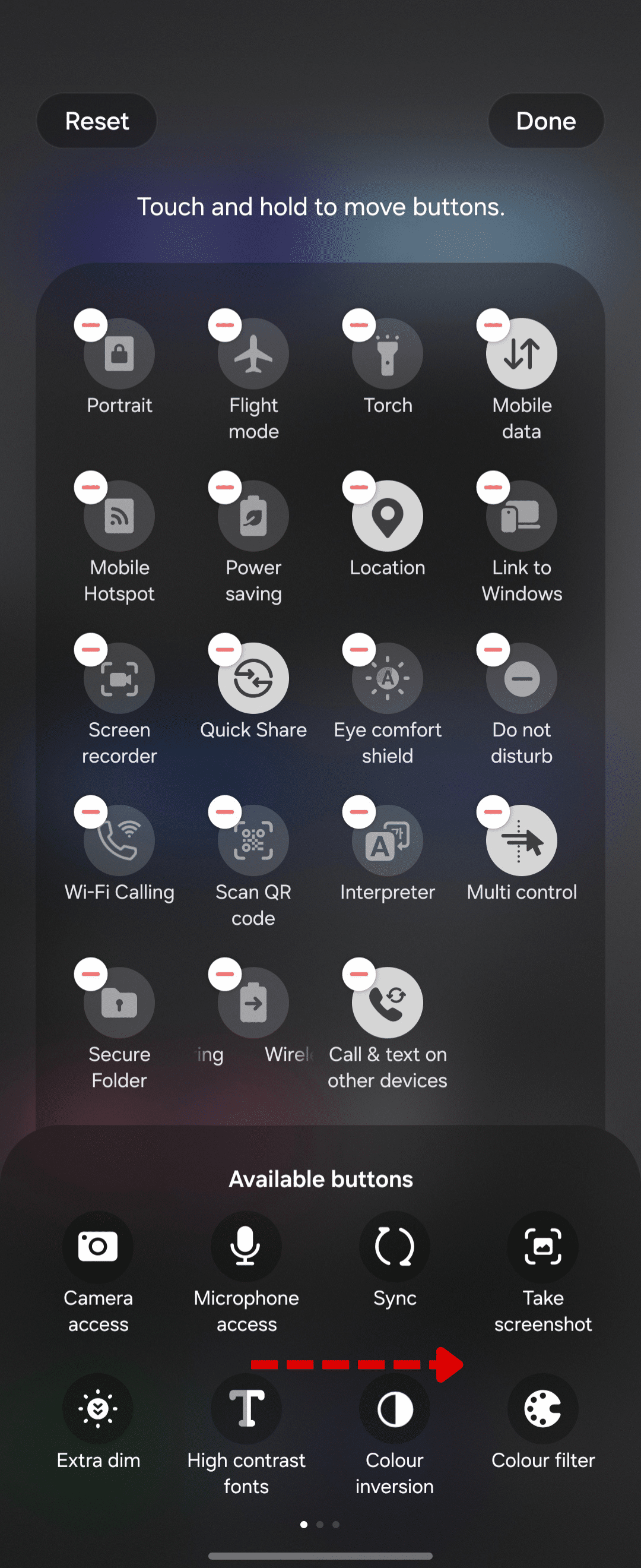Add the Sync button
The height and width of the screenshot is (1568, 641).
395,1247
